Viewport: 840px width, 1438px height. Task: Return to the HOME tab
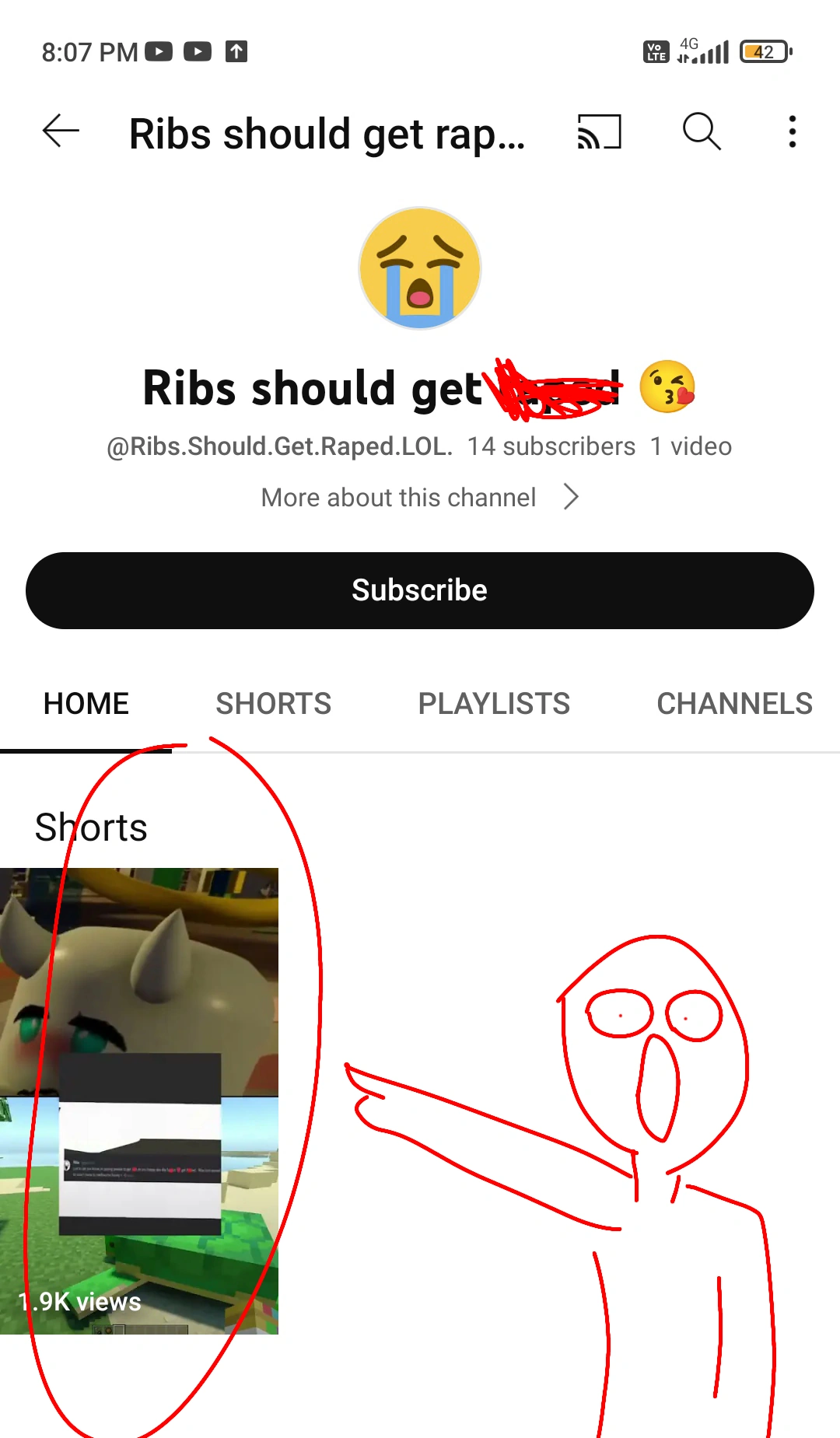[x=86, y=702]
